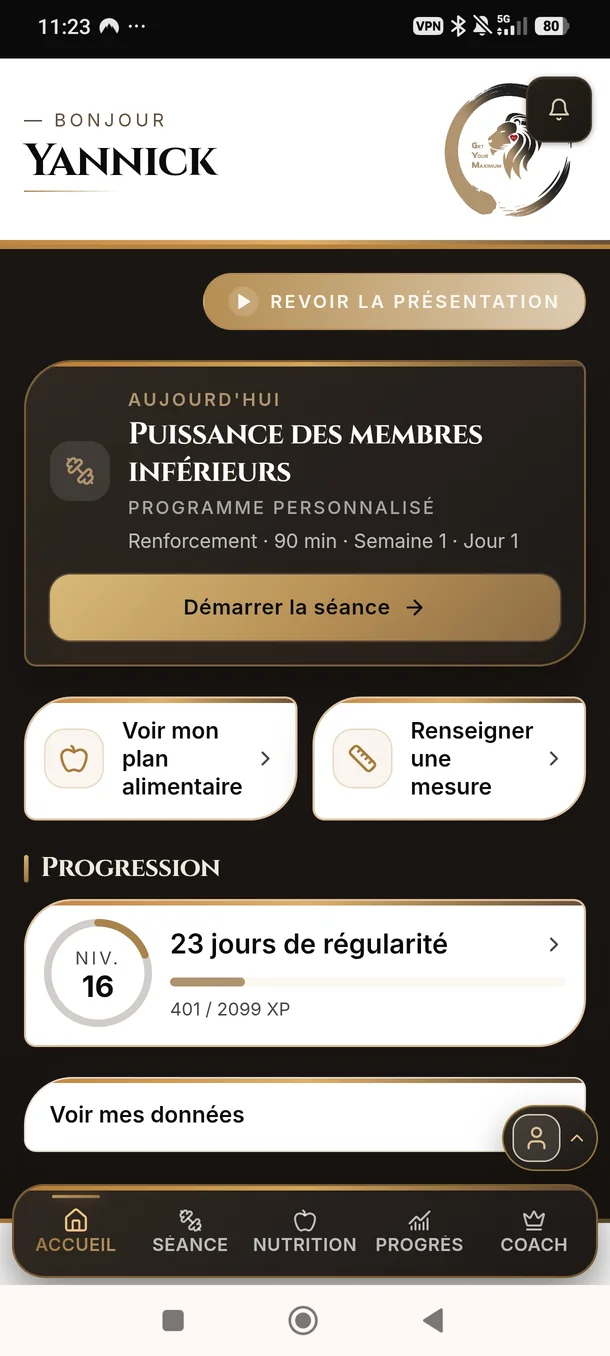The image size is (610, 1356).
Task: Switch to the Séance tab
Action: [x=190, y=1231]
